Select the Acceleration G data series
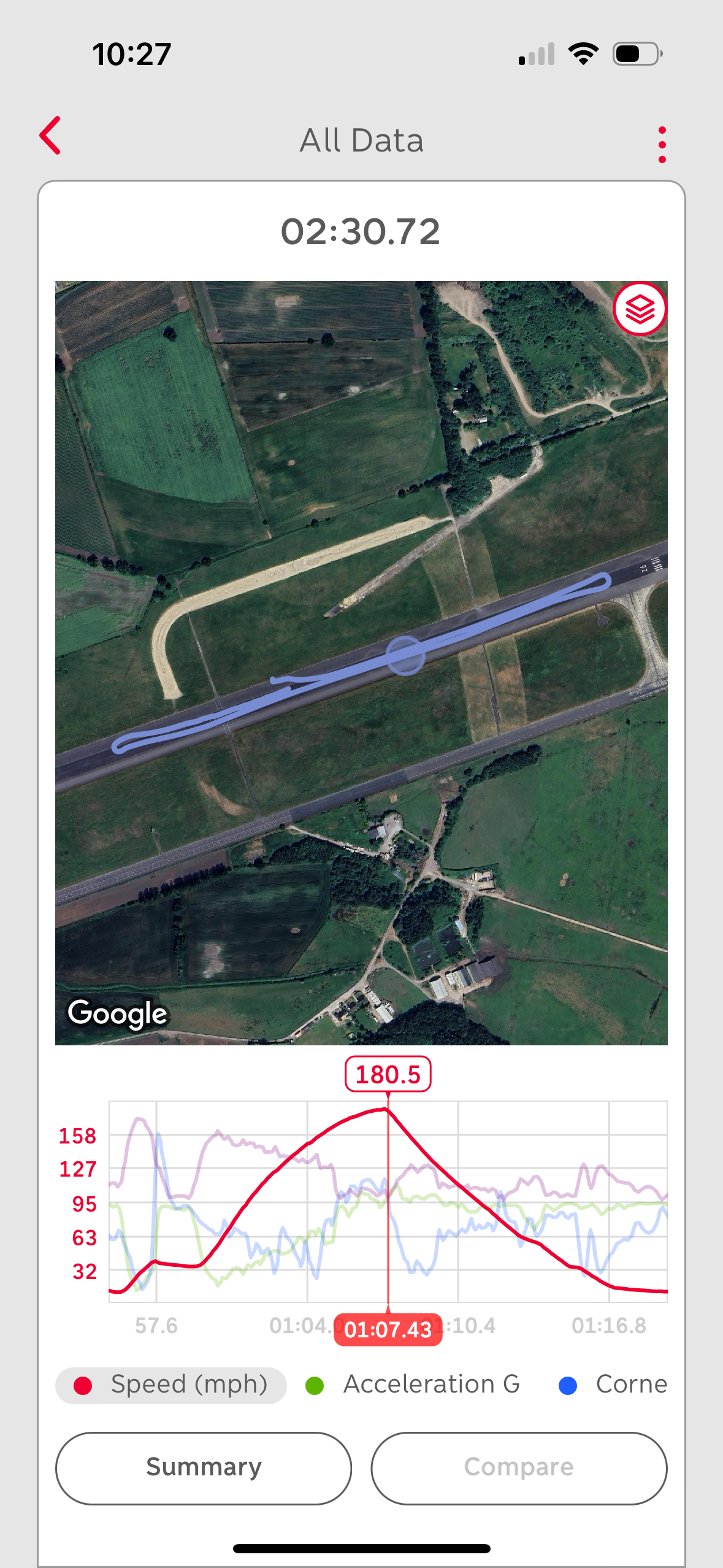723x1568 pixels. (x=413, y=1385)
